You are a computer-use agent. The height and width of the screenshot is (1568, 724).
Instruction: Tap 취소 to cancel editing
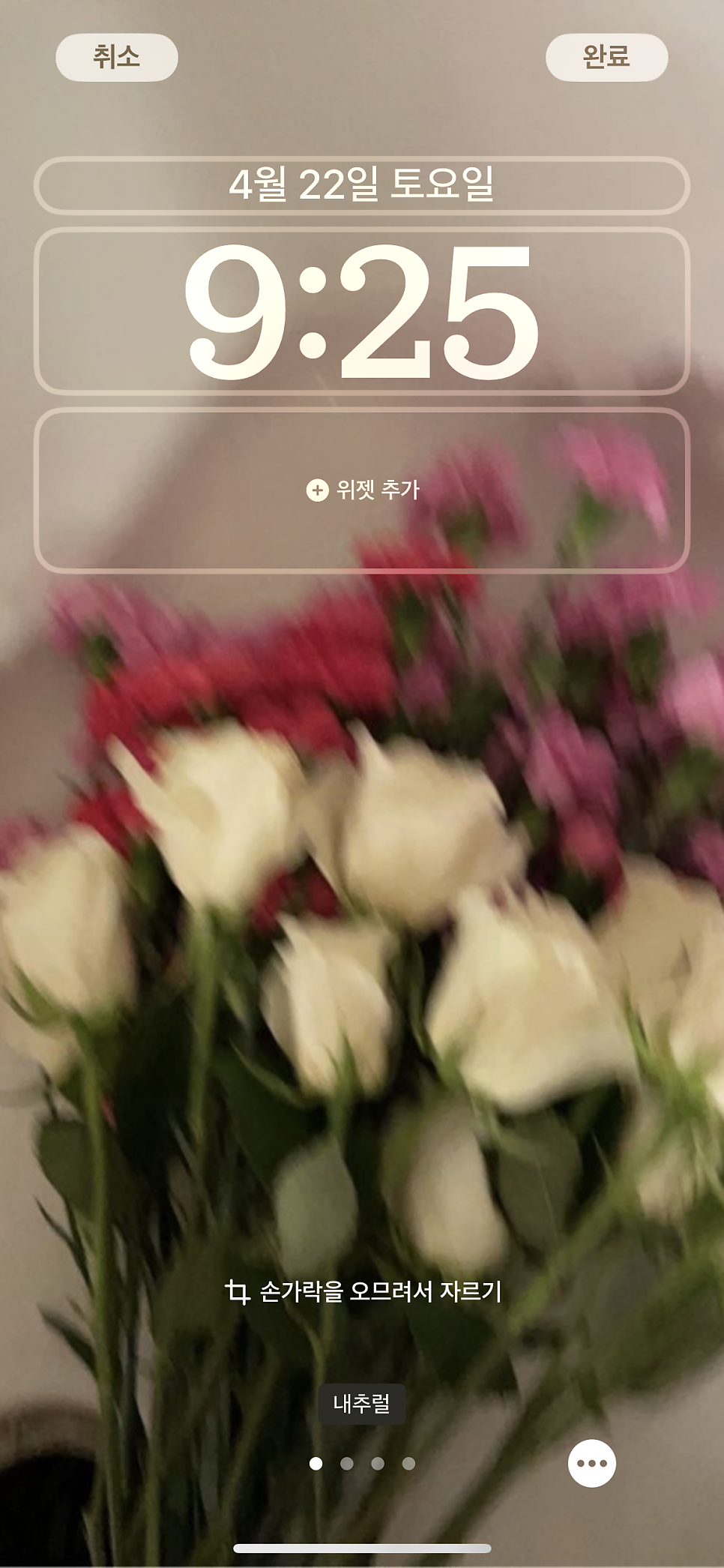tap(117, 57)
